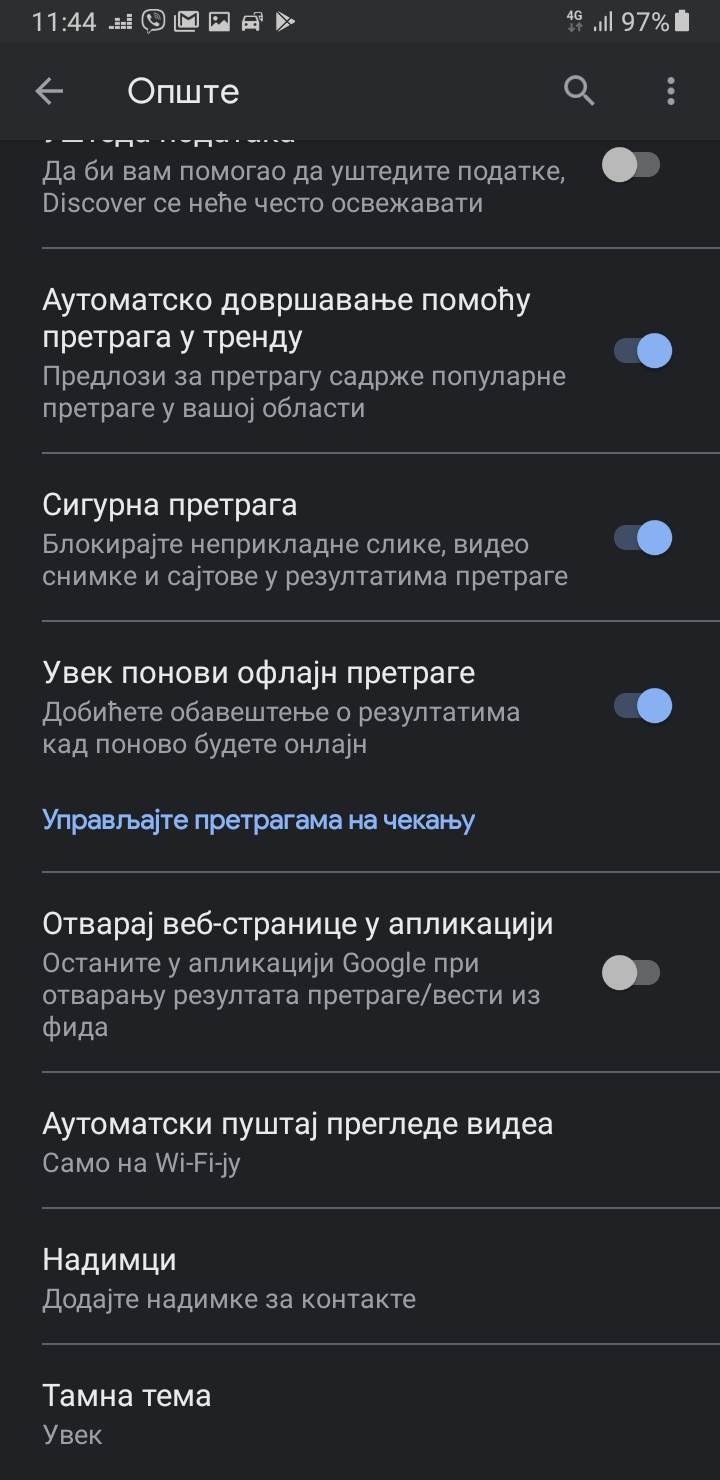Turn off Аутоматско довршавање помоћу претрага у тренду

(x=642, y=351)
